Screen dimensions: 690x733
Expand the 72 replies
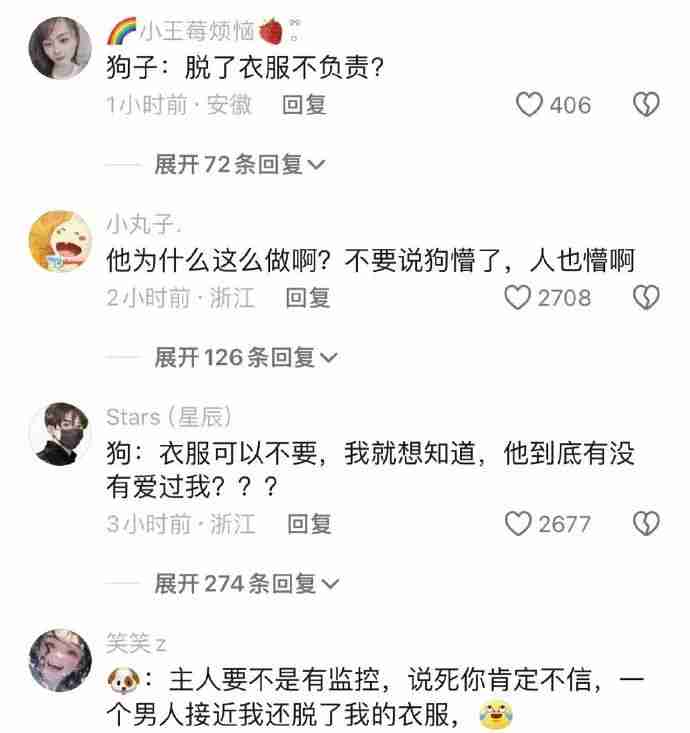239,165
